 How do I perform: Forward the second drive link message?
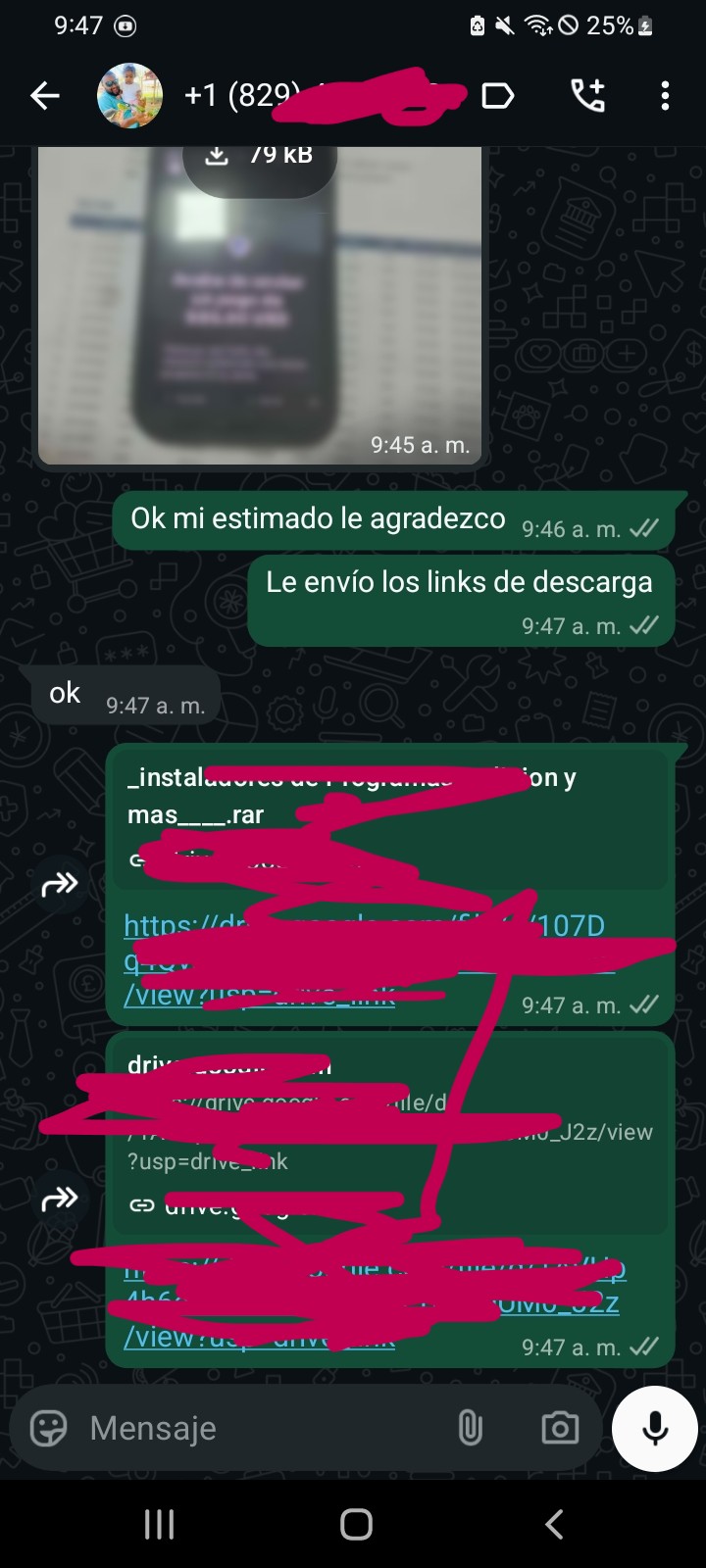[60, 1198]
